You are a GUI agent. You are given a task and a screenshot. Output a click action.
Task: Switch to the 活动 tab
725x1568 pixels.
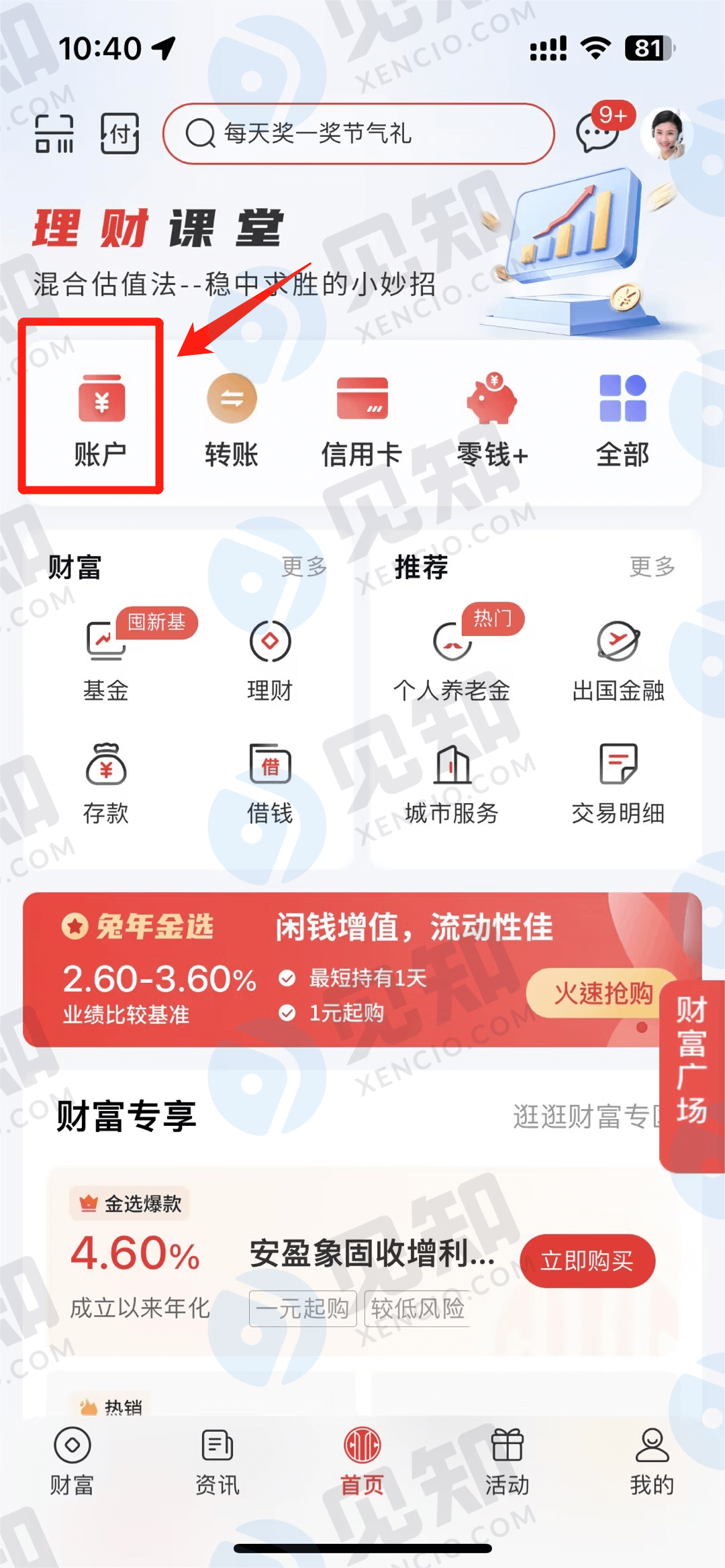(507, 1461)
